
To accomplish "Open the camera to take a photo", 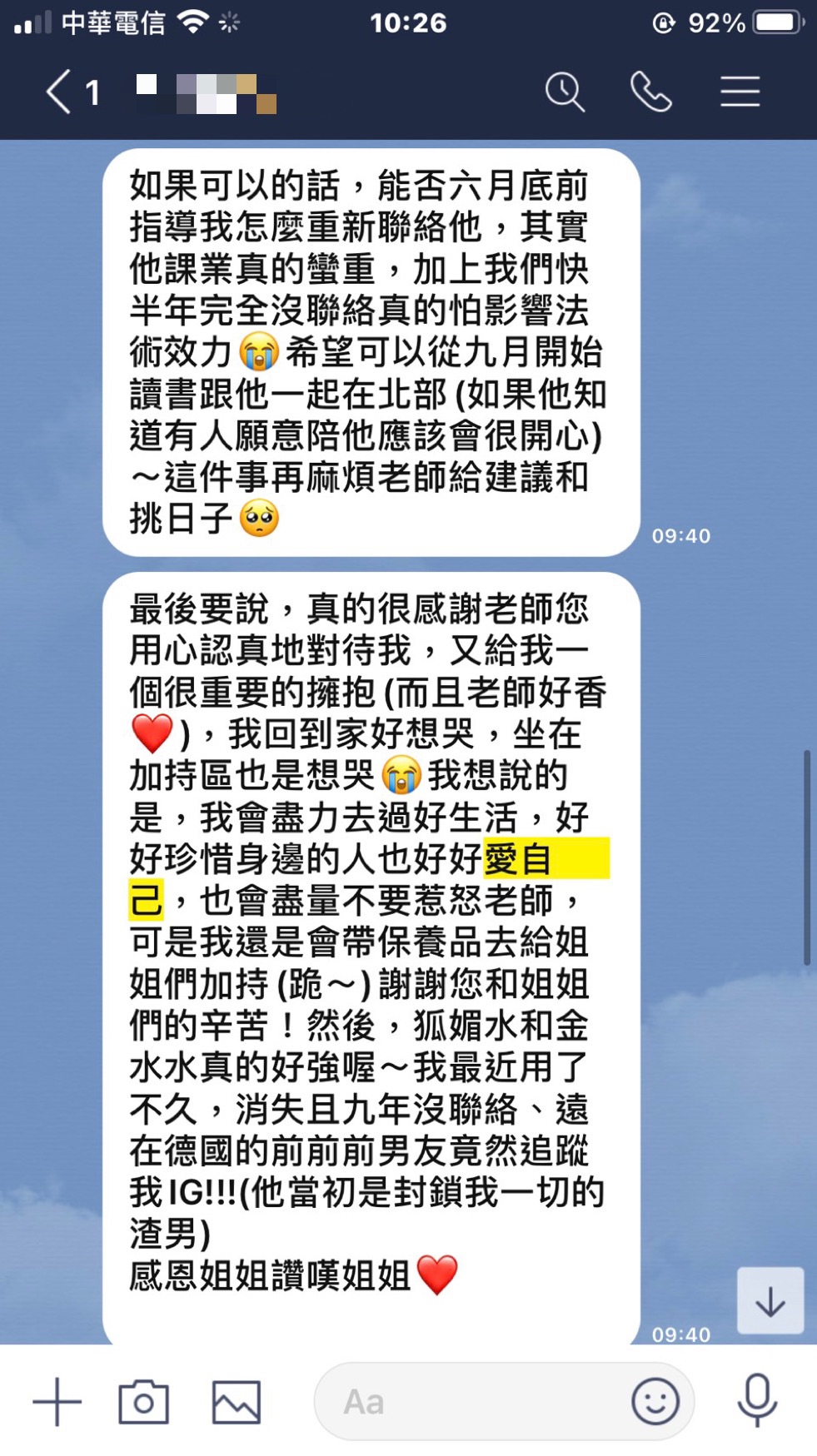I will (x=143, y=1402).
